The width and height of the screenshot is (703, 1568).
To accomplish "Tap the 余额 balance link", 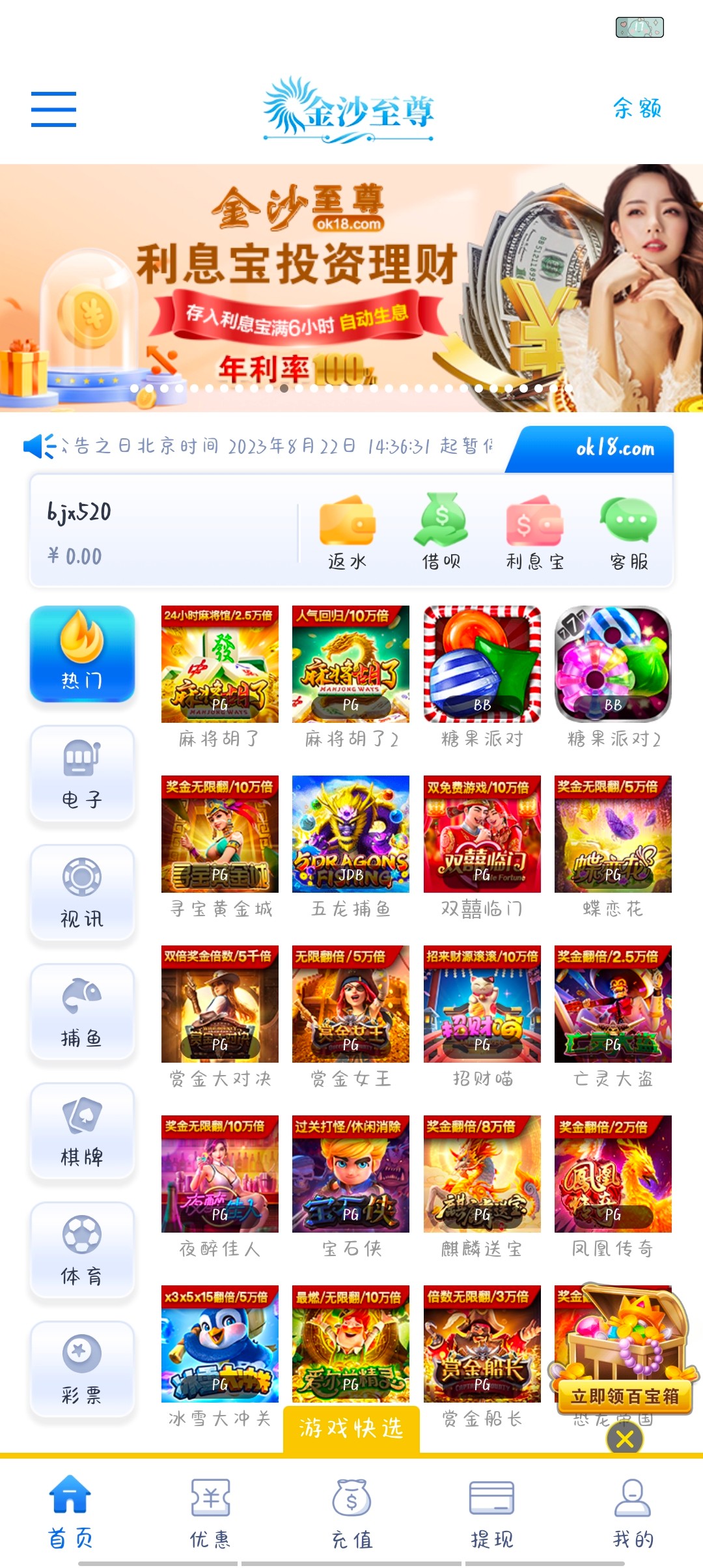I will (x=637, y=108).
